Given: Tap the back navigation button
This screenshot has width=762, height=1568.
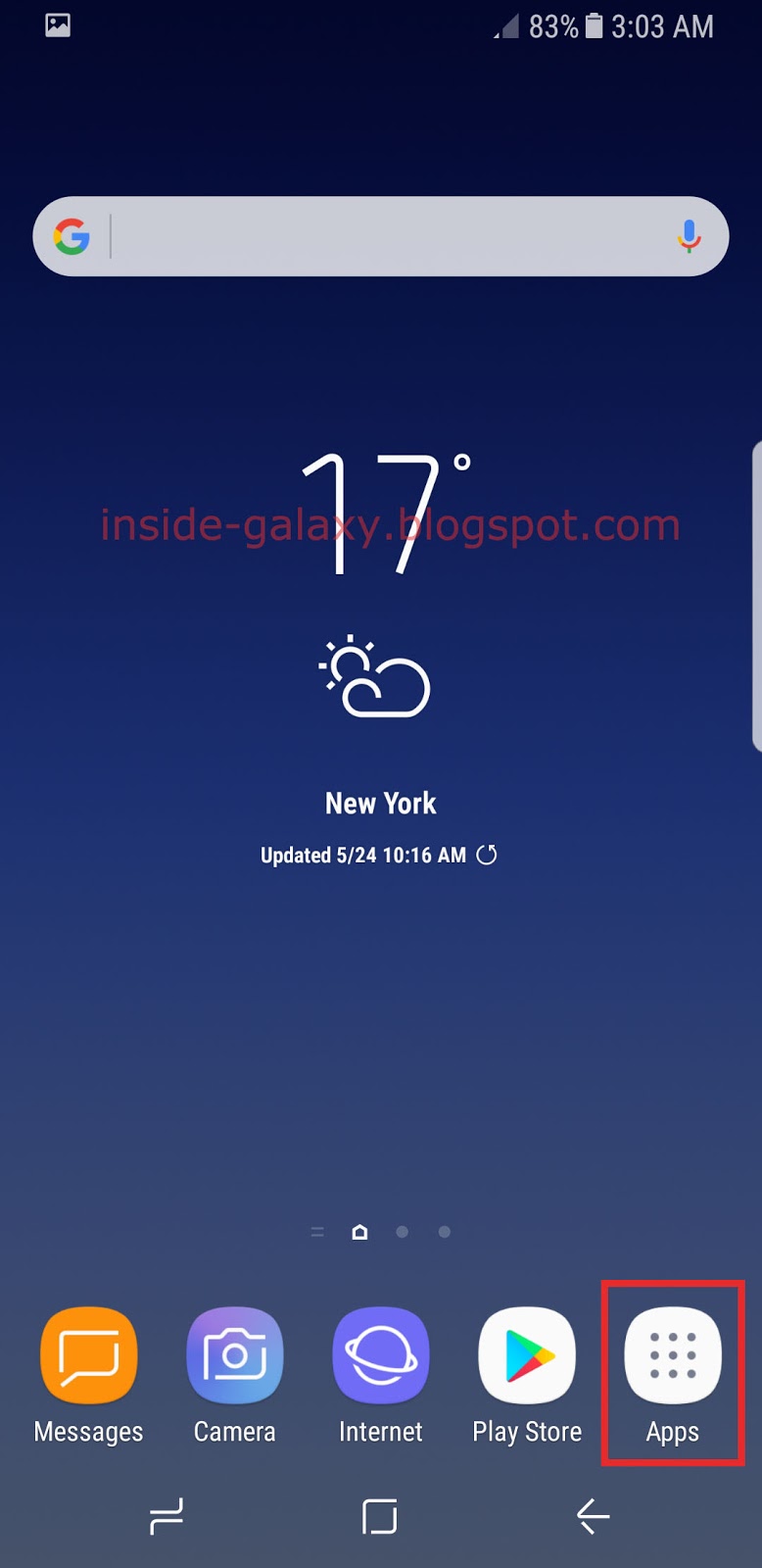Looking at the screenshot, I should (594, 1517).
